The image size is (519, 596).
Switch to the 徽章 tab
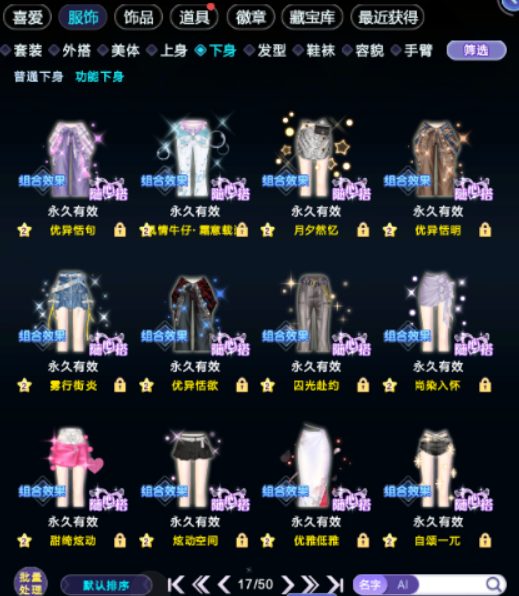(x=251, y=17)
